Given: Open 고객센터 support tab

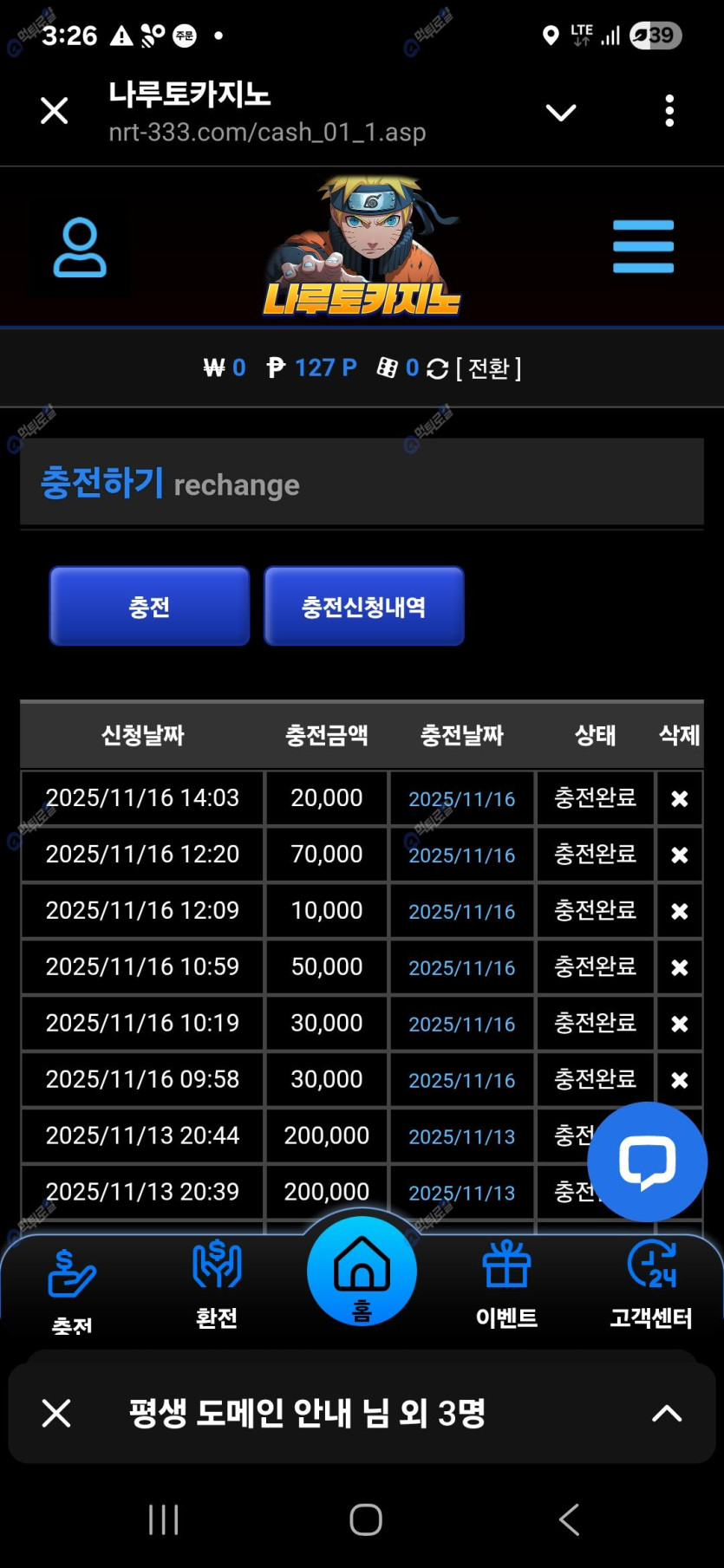Looking at the screenshot, I should pyautogui.click(x=651, y=1283).
